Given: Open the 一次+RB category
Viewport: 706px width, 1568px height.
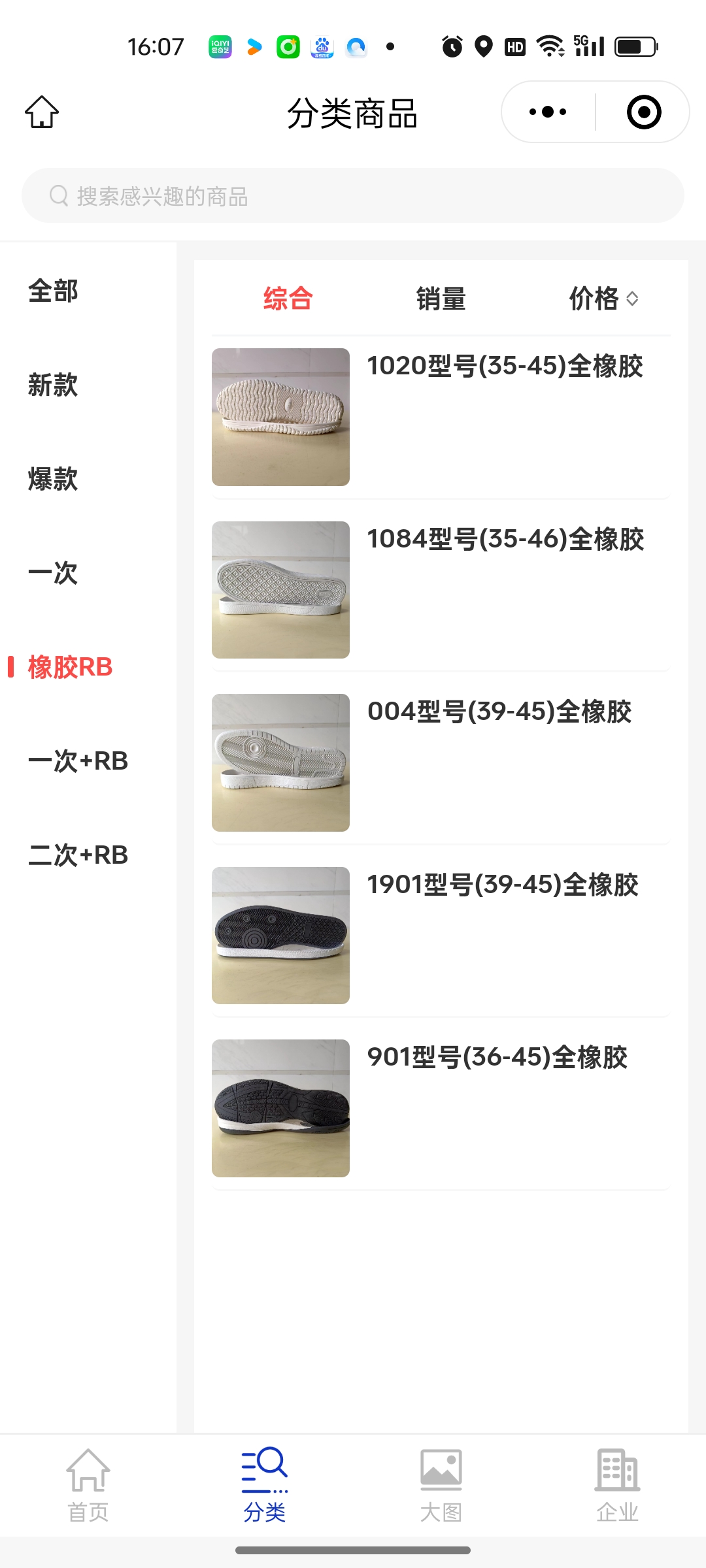Looking at the screenshot, I should click(x=78, y=761).
